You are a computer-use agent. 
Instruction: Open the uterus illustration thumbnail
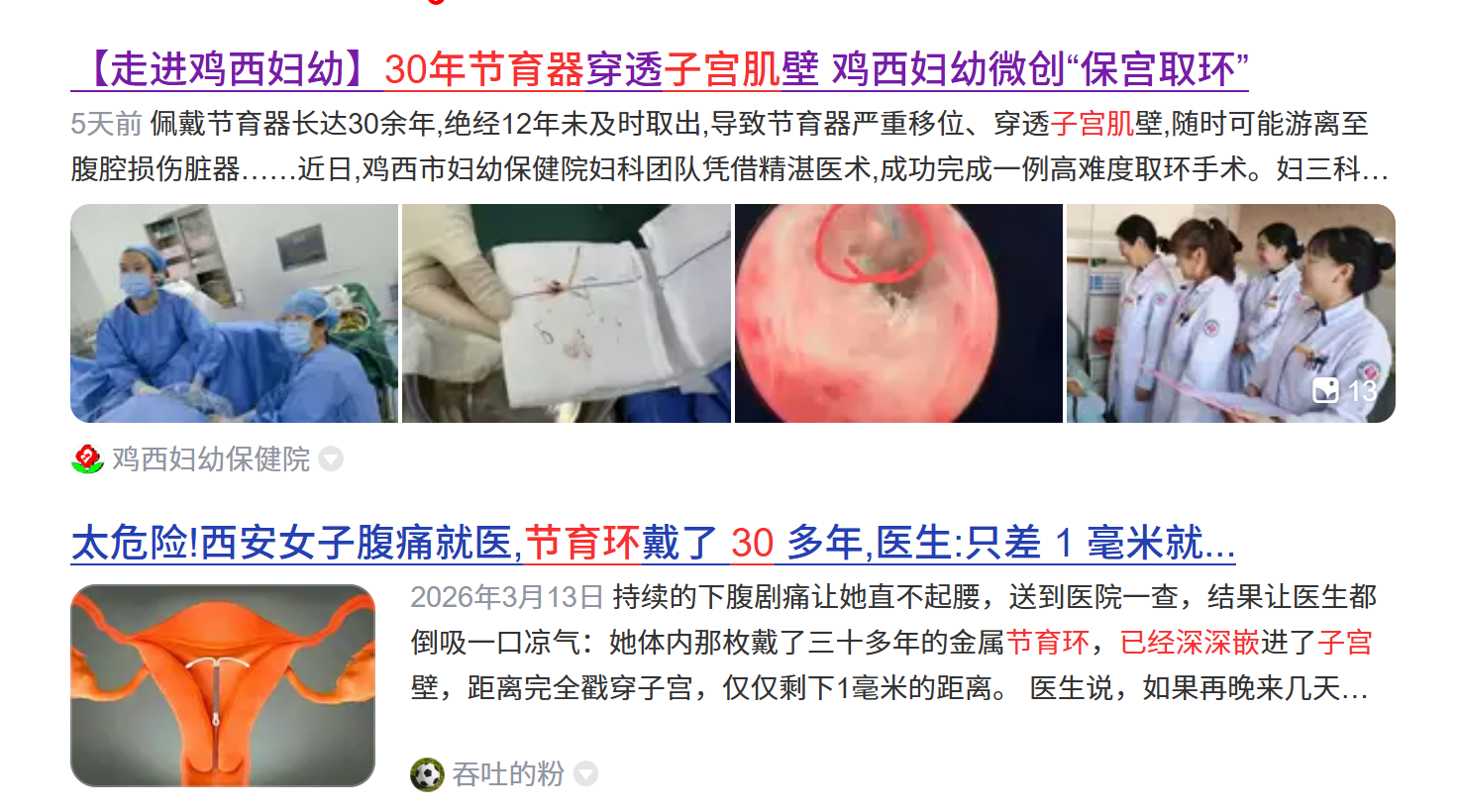pyautogui.click(x=223, y=685)
